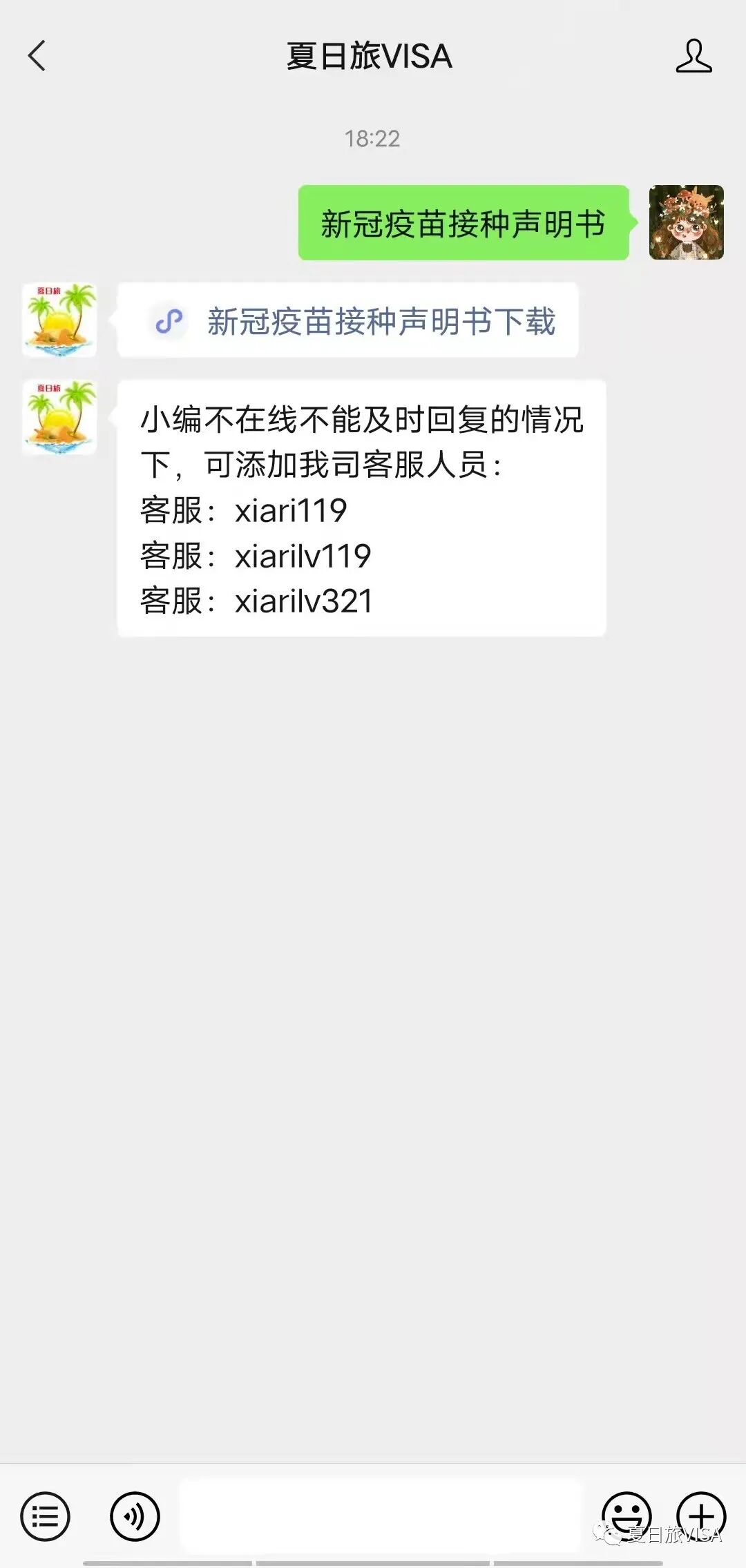This screenshot has width=746, height=1568.
Task: Open the emoji picker
Action: pos(627,1516)
